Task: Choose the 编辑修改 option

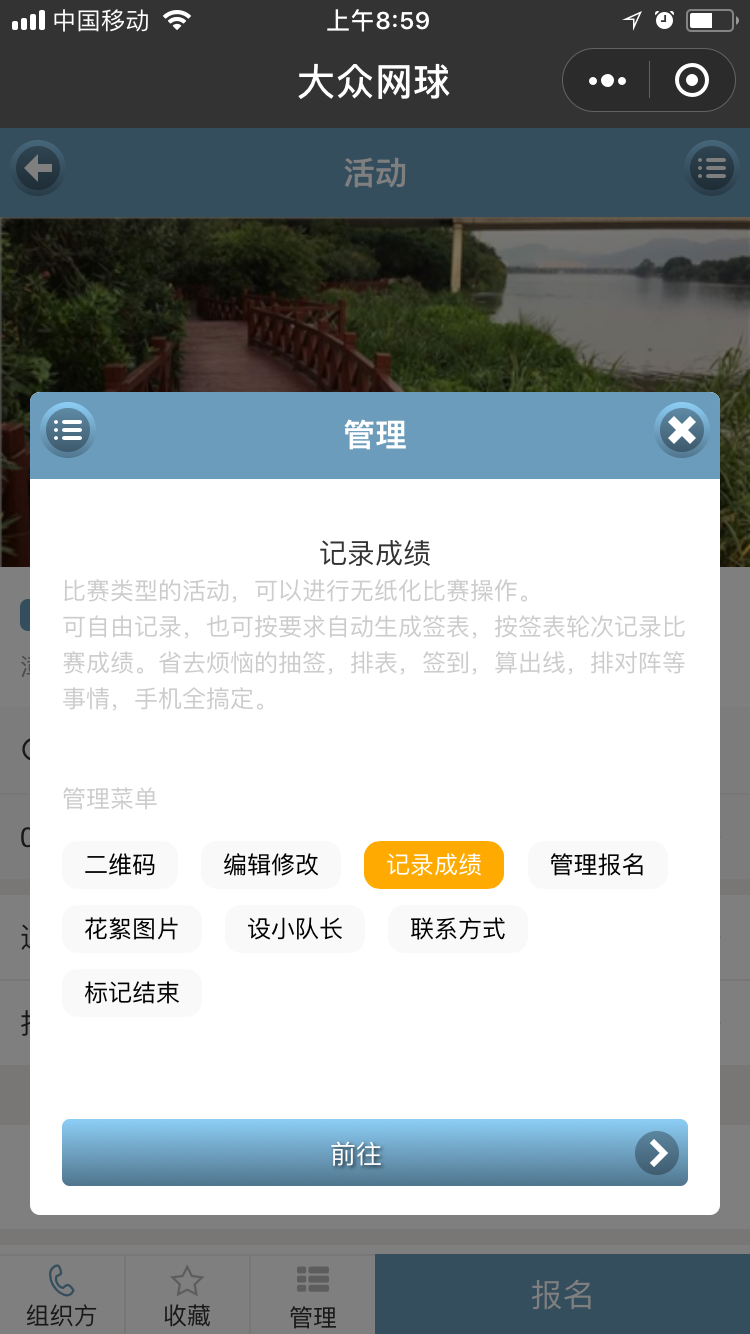Action: [x=271, y=865]
